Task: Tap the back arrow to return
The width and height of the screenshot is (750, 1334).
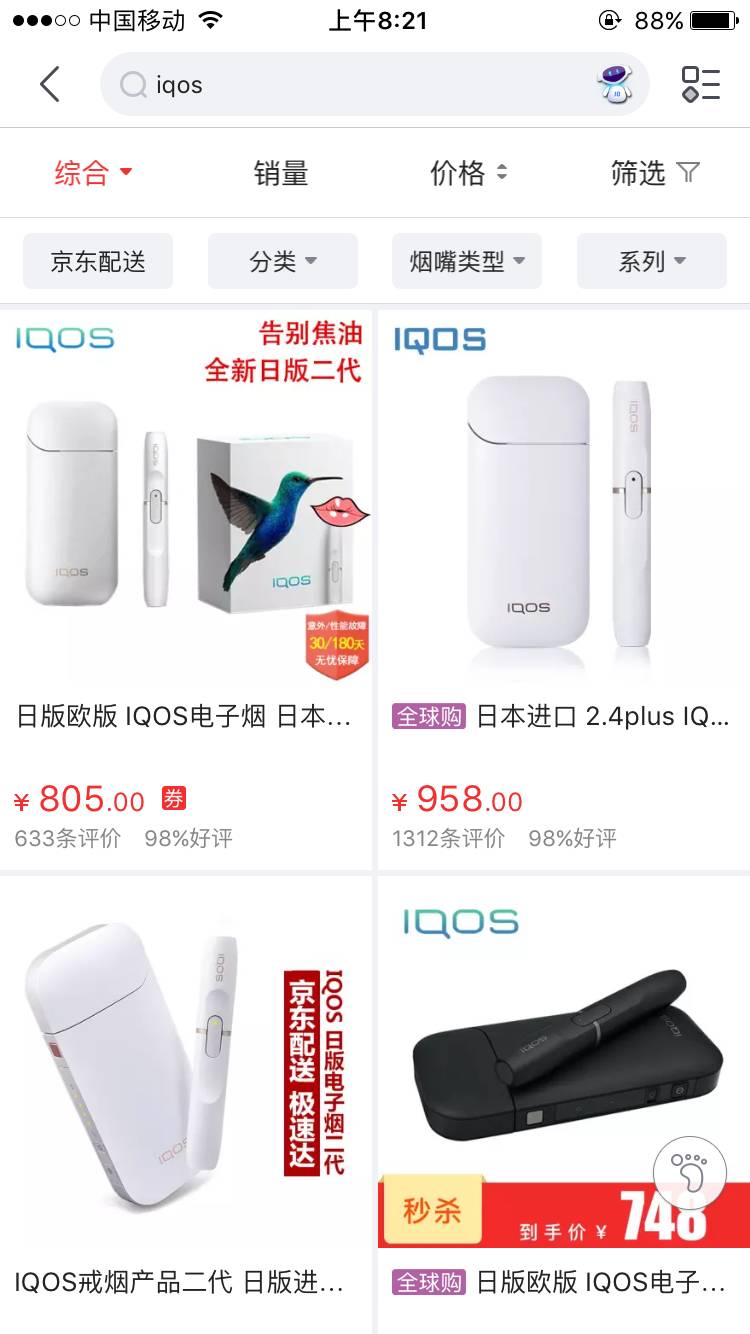Action: 49,84
